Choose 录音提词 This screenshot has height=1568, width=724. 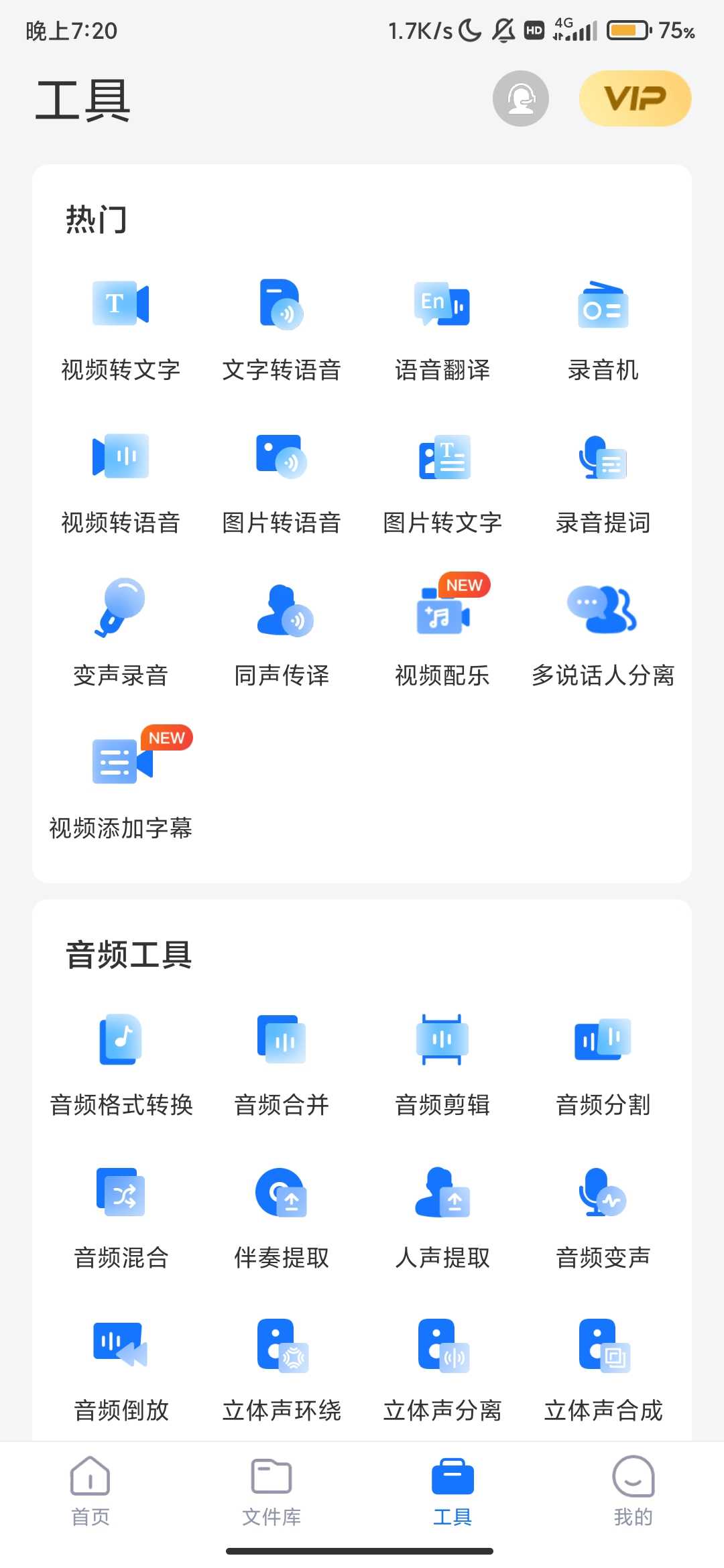(603, 484)
